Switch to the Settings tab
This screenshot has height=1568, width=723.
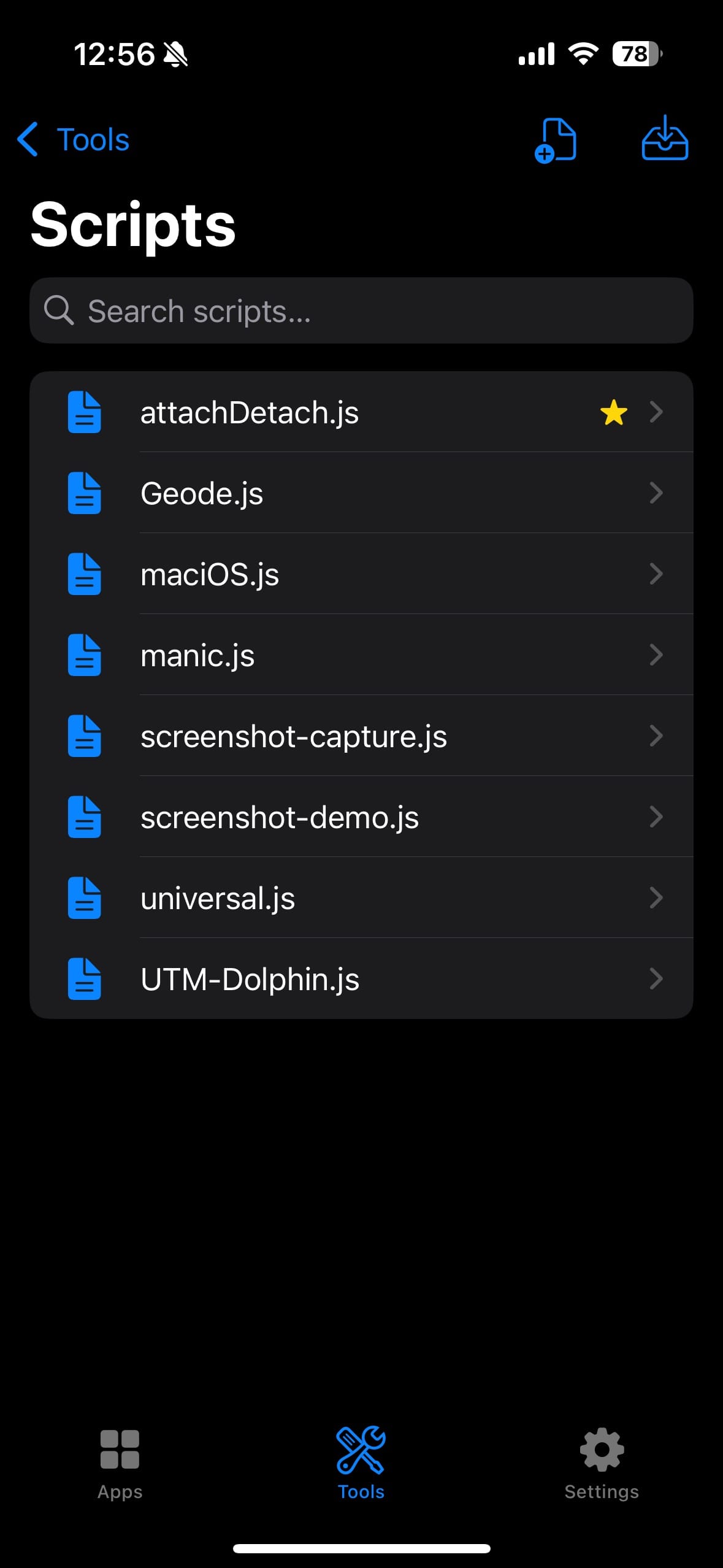pos(602,1462)
